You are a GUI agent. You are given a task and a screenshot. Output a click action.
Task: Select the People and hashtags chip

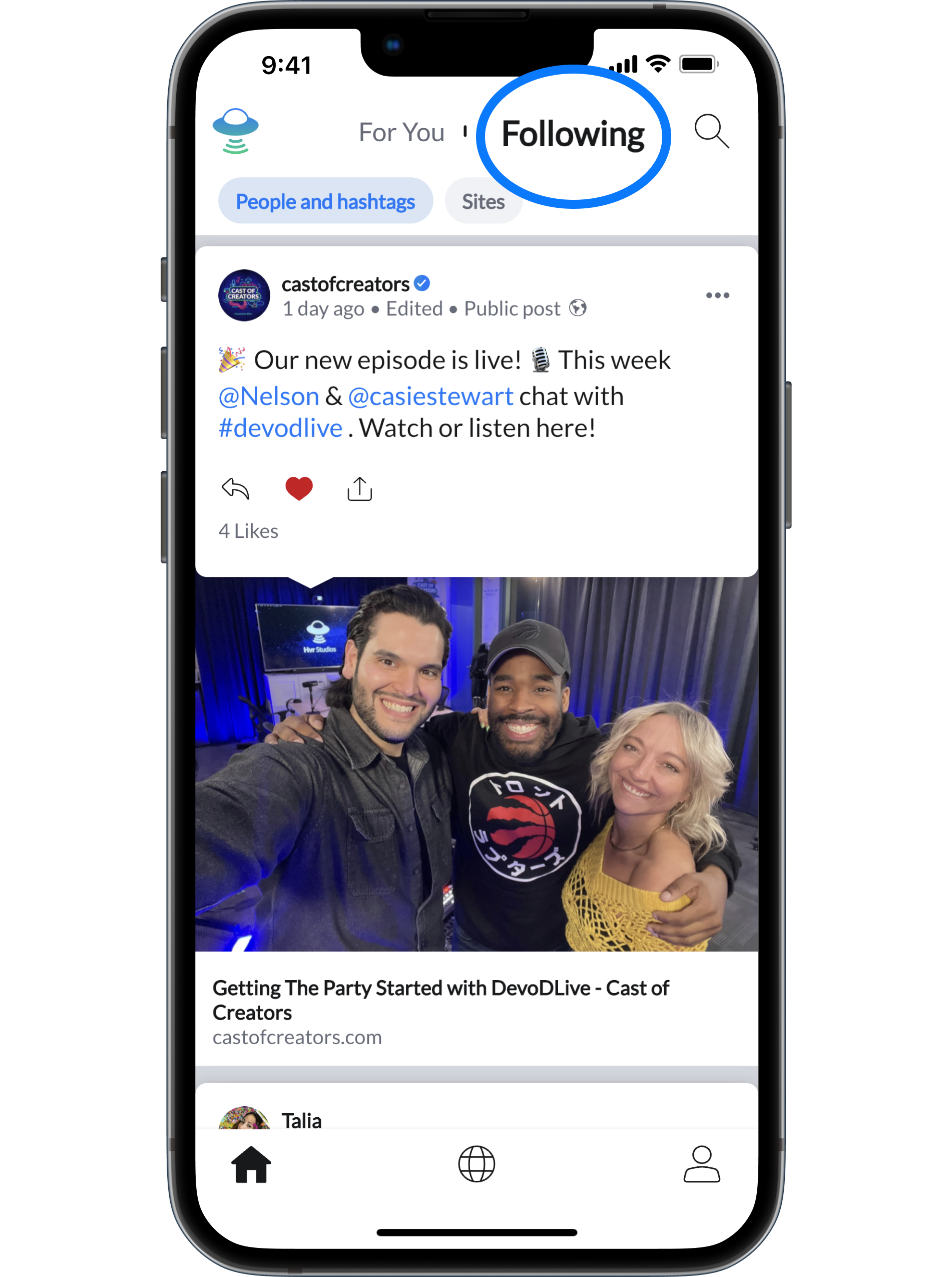[325, 201]
